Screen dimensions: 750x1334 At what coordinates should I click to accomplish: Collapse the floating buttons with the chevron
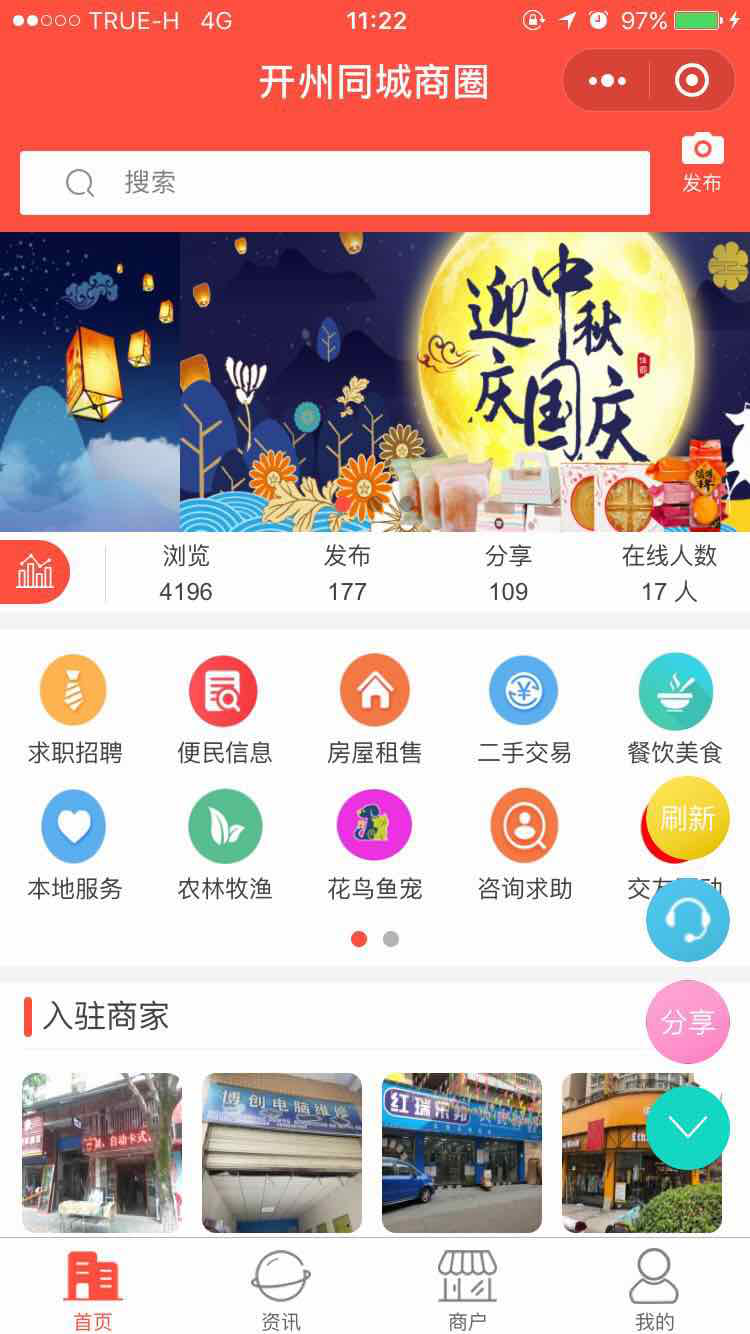coord(688,1127)
